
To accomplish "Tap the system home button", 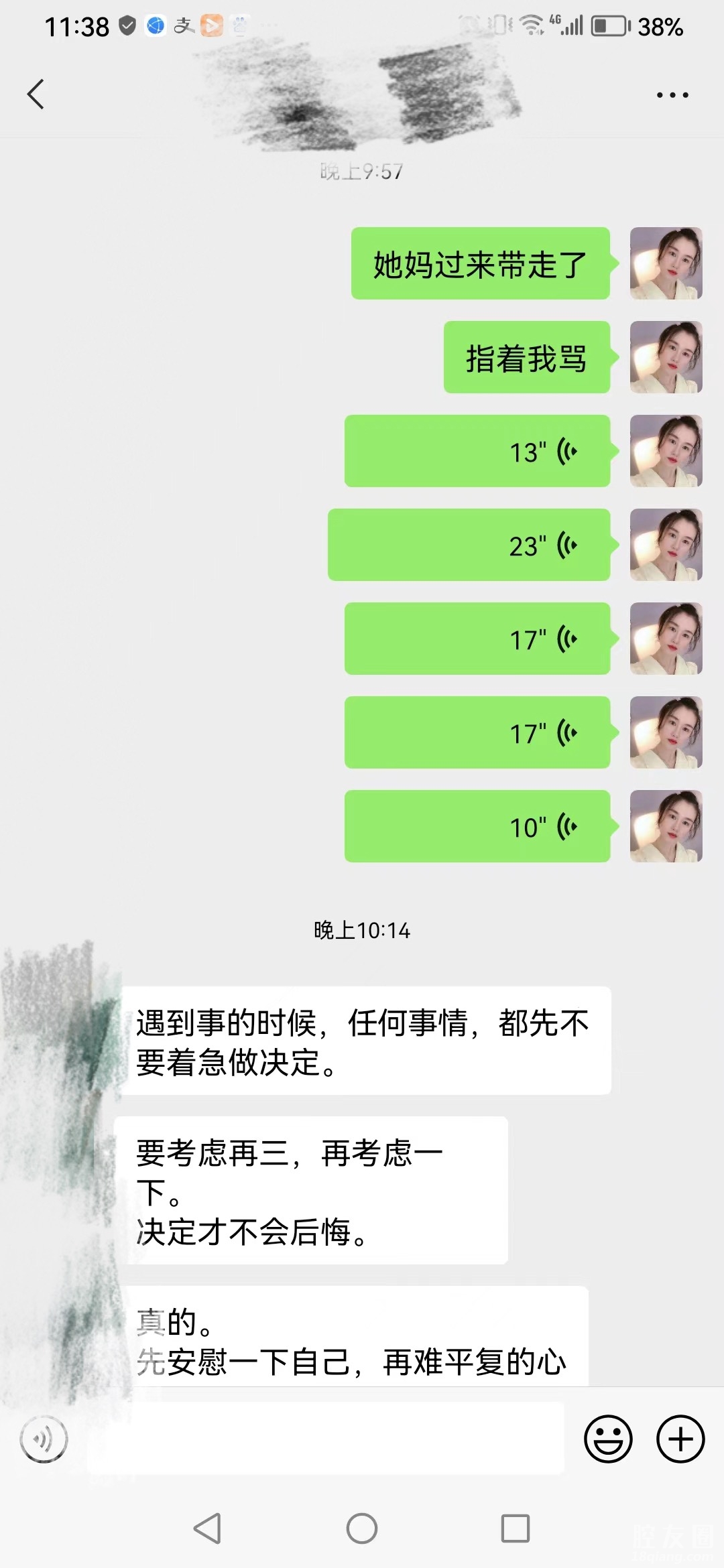I will coord(362,1528).
